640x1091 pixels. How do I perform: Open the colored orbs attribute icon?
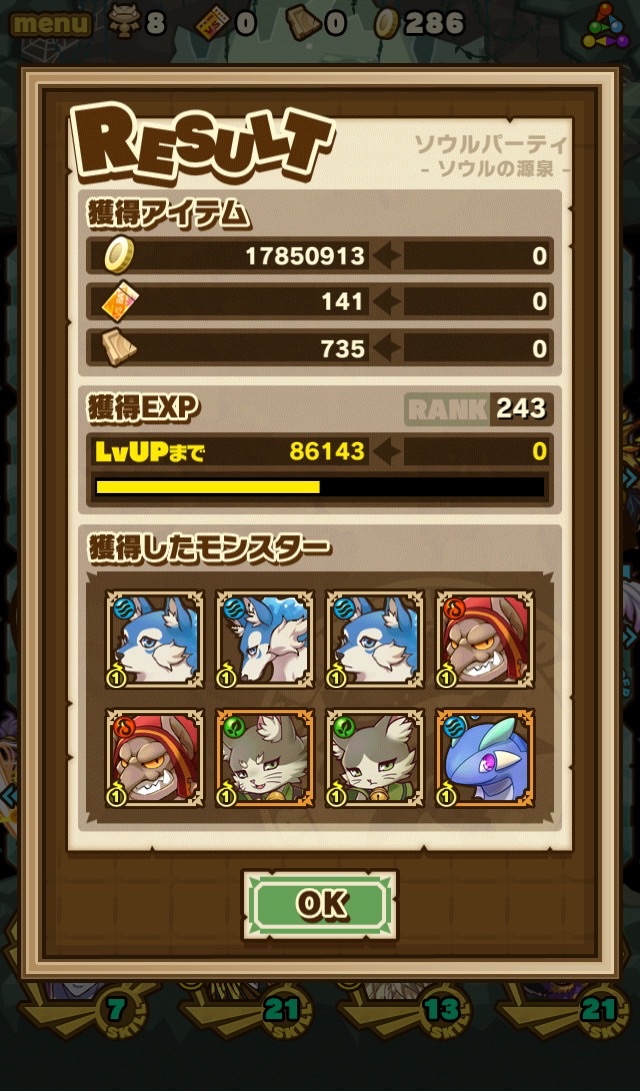(x=606, y=24)
